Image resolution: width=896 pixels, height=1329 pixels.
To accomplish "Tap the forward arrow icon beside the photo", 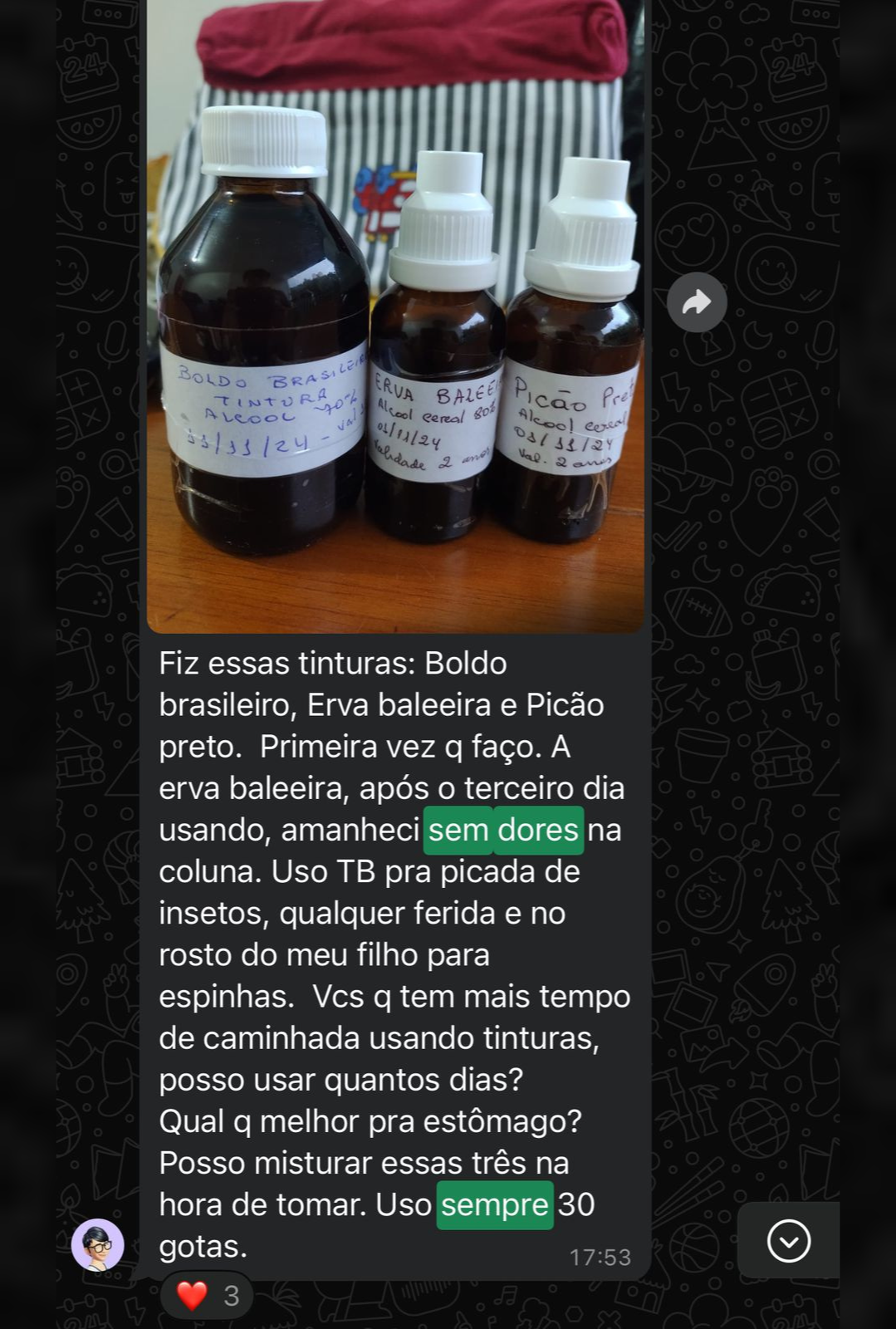I will [x=698, y=302].
